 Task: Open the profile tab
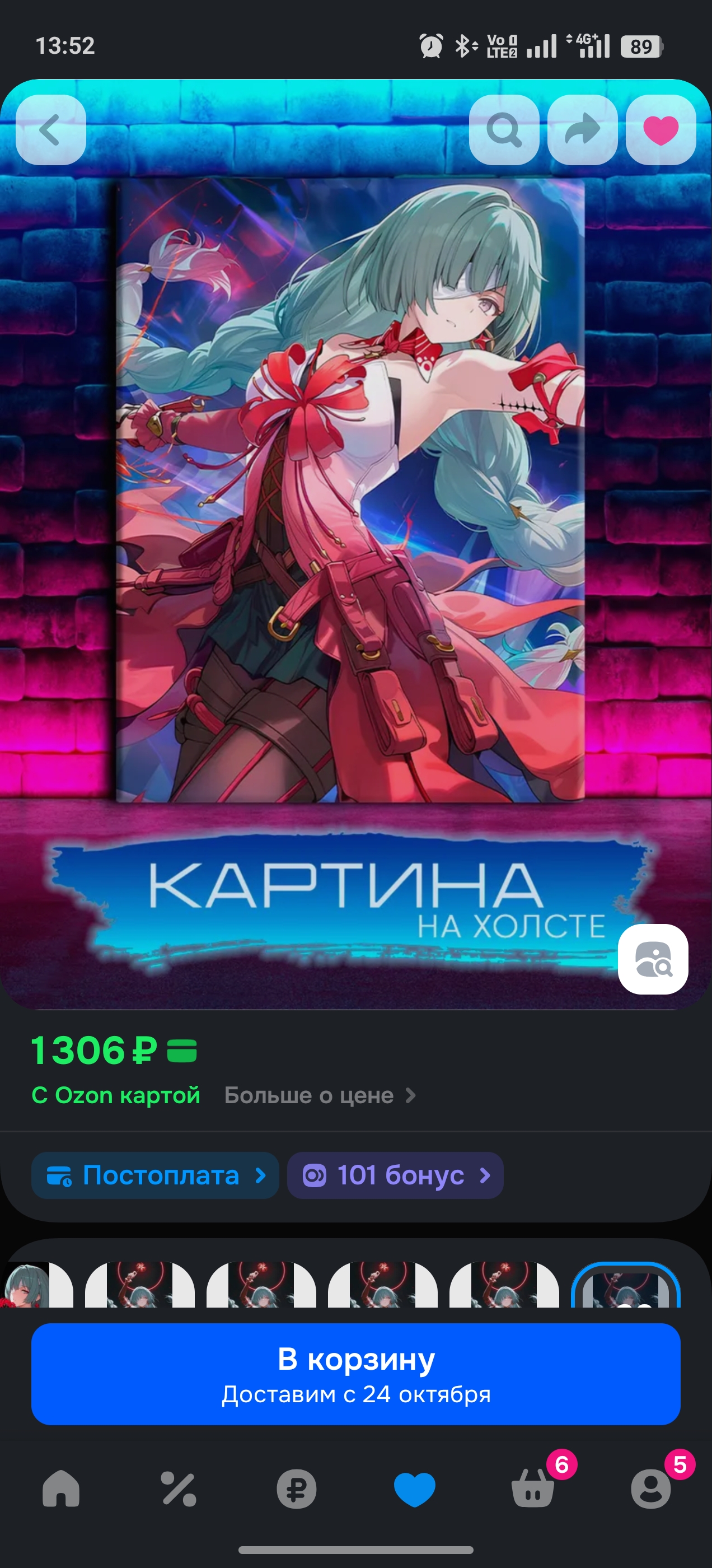coord(651,1488)
